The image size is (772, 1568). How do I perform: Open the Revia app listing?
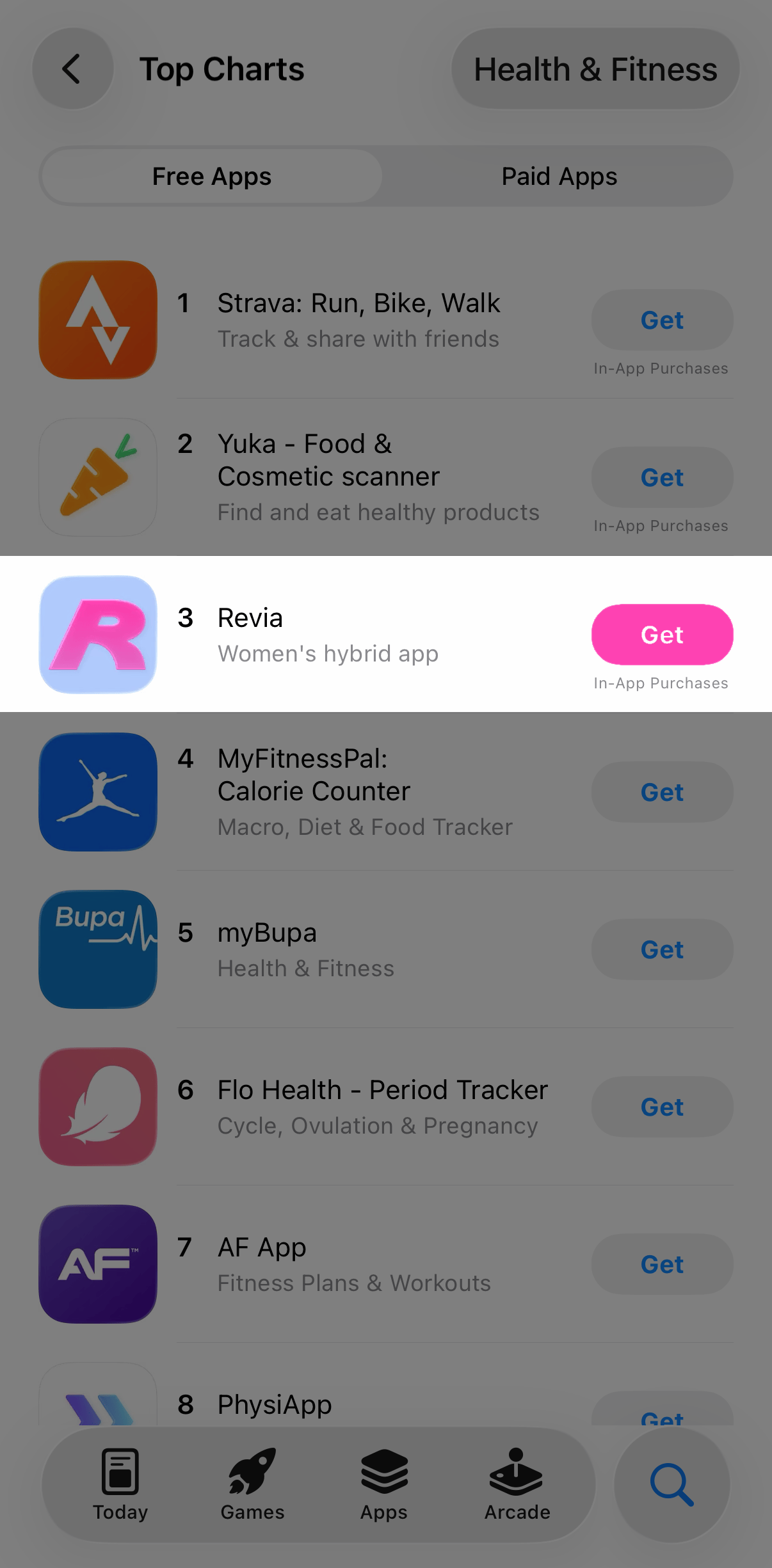click(x=326, y=635)
